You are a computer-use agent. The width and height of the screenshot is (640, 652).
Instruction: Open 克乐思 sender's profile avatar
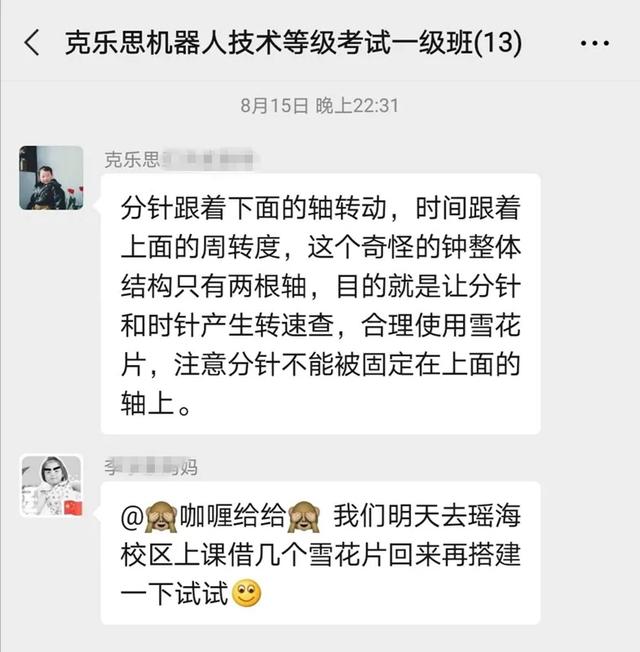(51, 178)
